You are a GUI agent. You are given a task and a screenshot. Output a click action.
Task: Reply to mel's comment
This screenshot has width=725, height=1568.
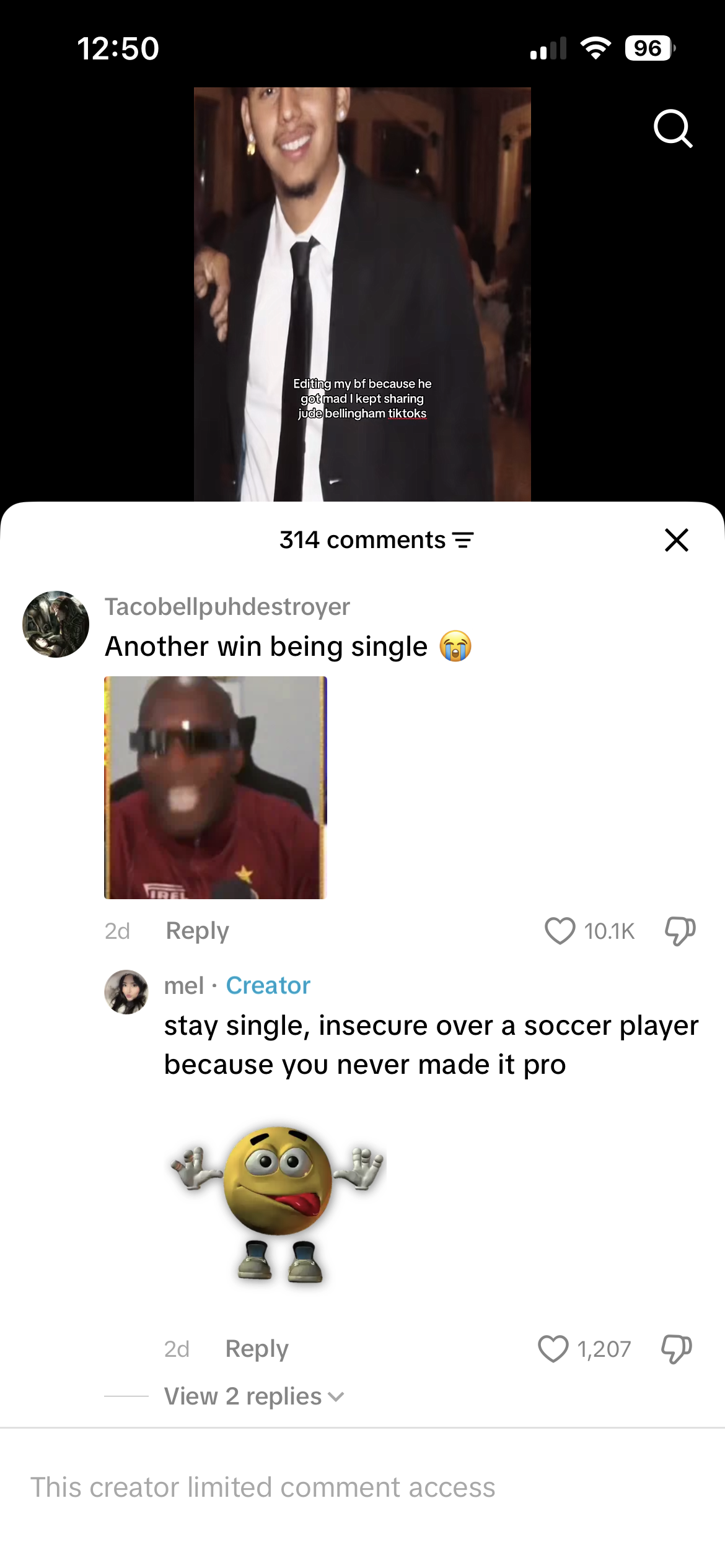tap(257, 1349)
